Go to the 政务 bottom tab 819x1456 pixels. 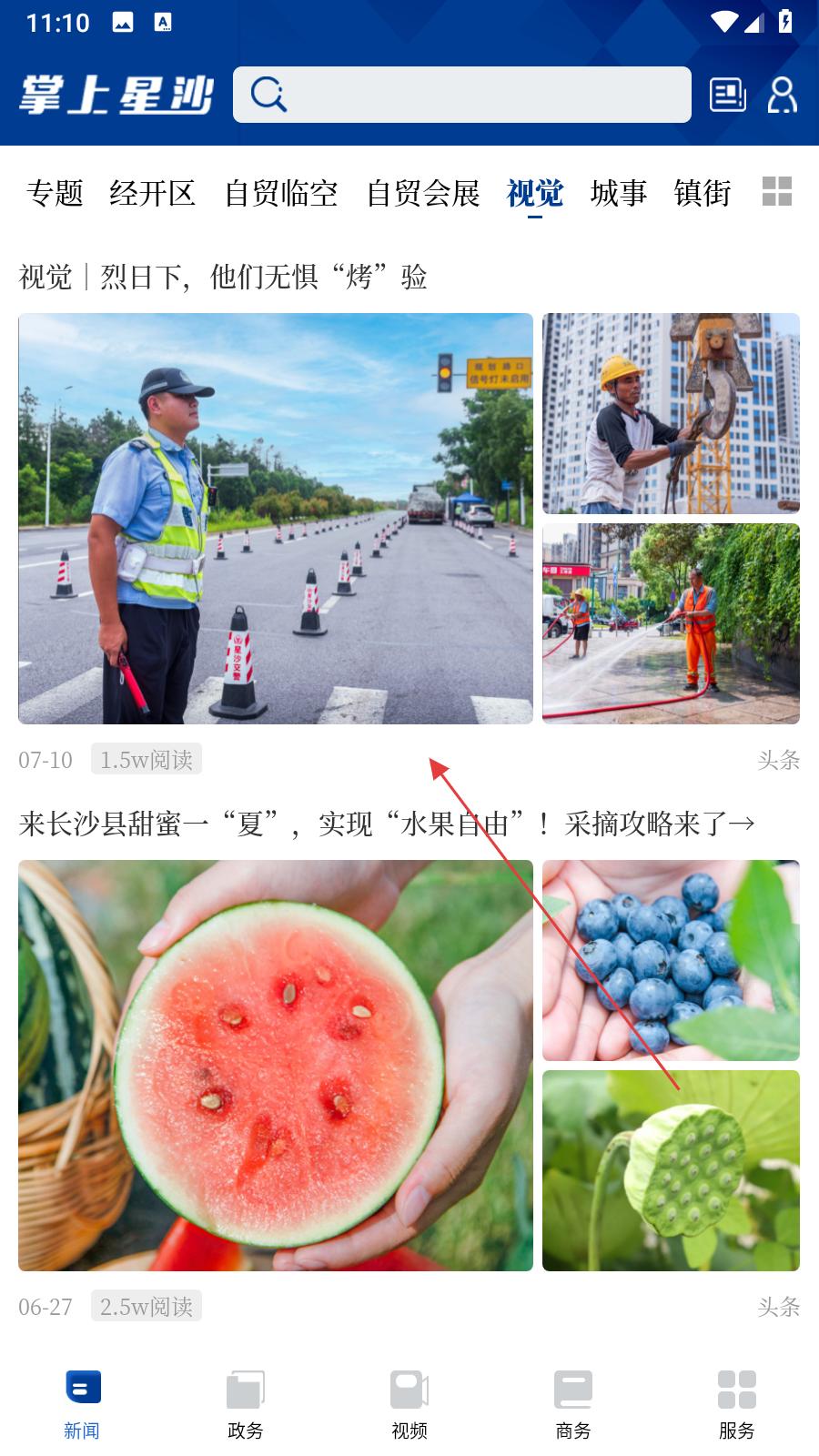(246, 1404)
